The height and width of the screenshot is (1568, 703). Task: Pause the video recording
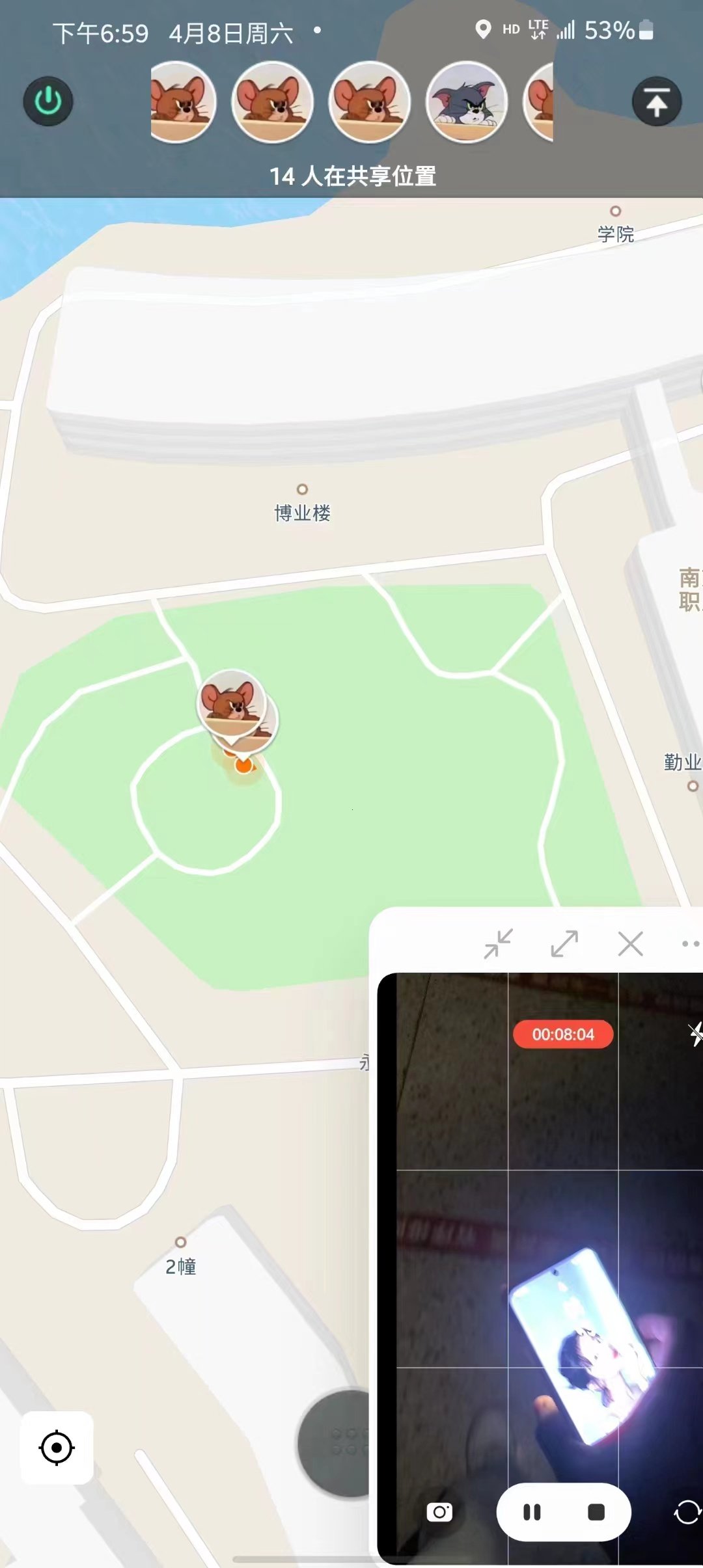[x=532, y=1512]
